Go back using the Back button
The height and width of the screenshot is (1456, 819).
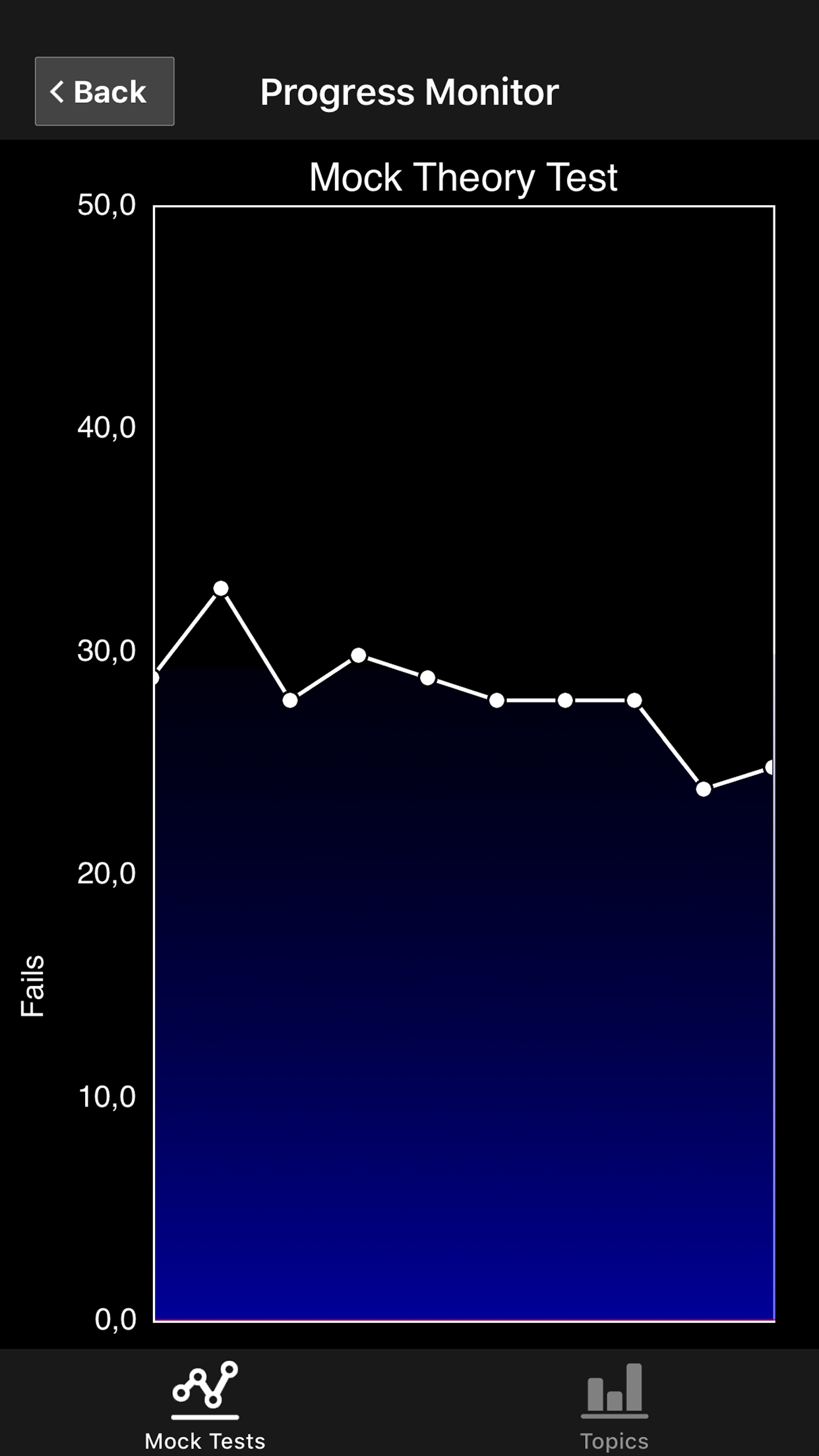click(104, 91)
